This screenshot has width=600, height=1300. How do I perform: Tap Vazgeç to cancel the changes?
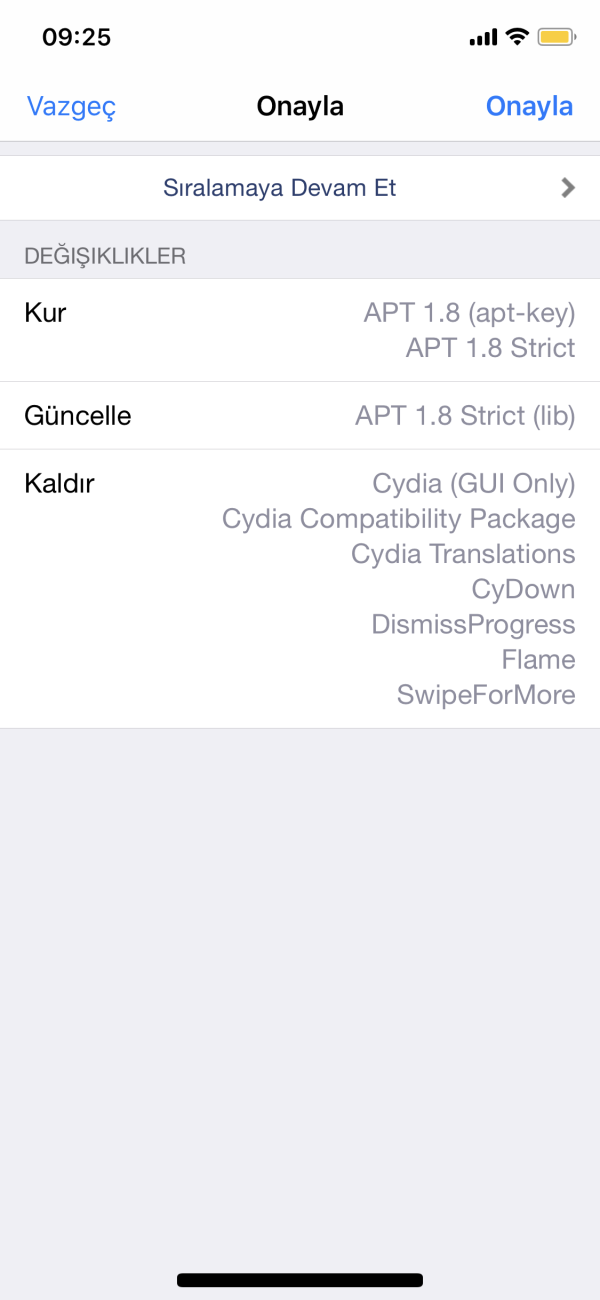click(x=71, y=107)
